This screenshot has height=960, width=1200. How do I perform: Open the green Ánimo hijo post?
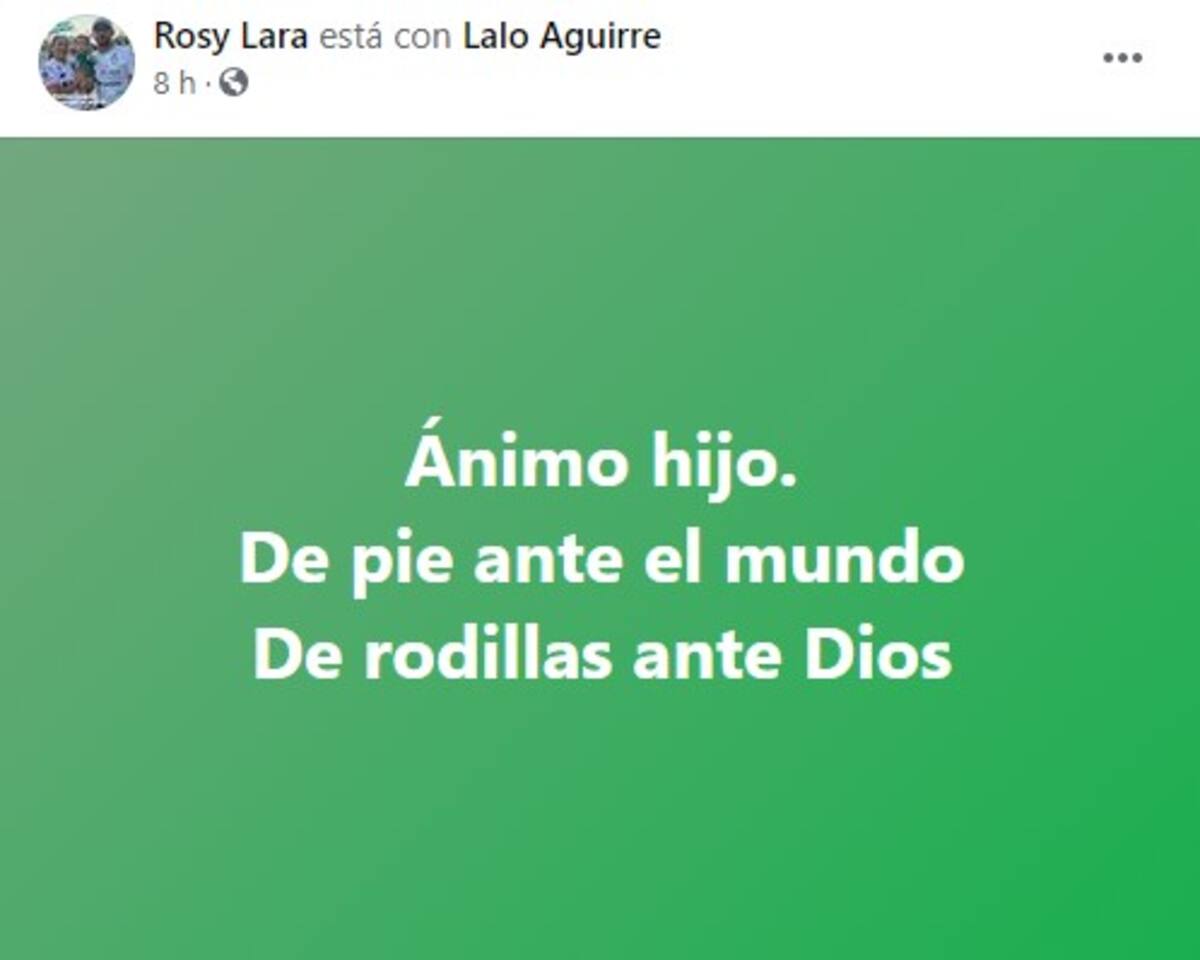click(600, 560)
